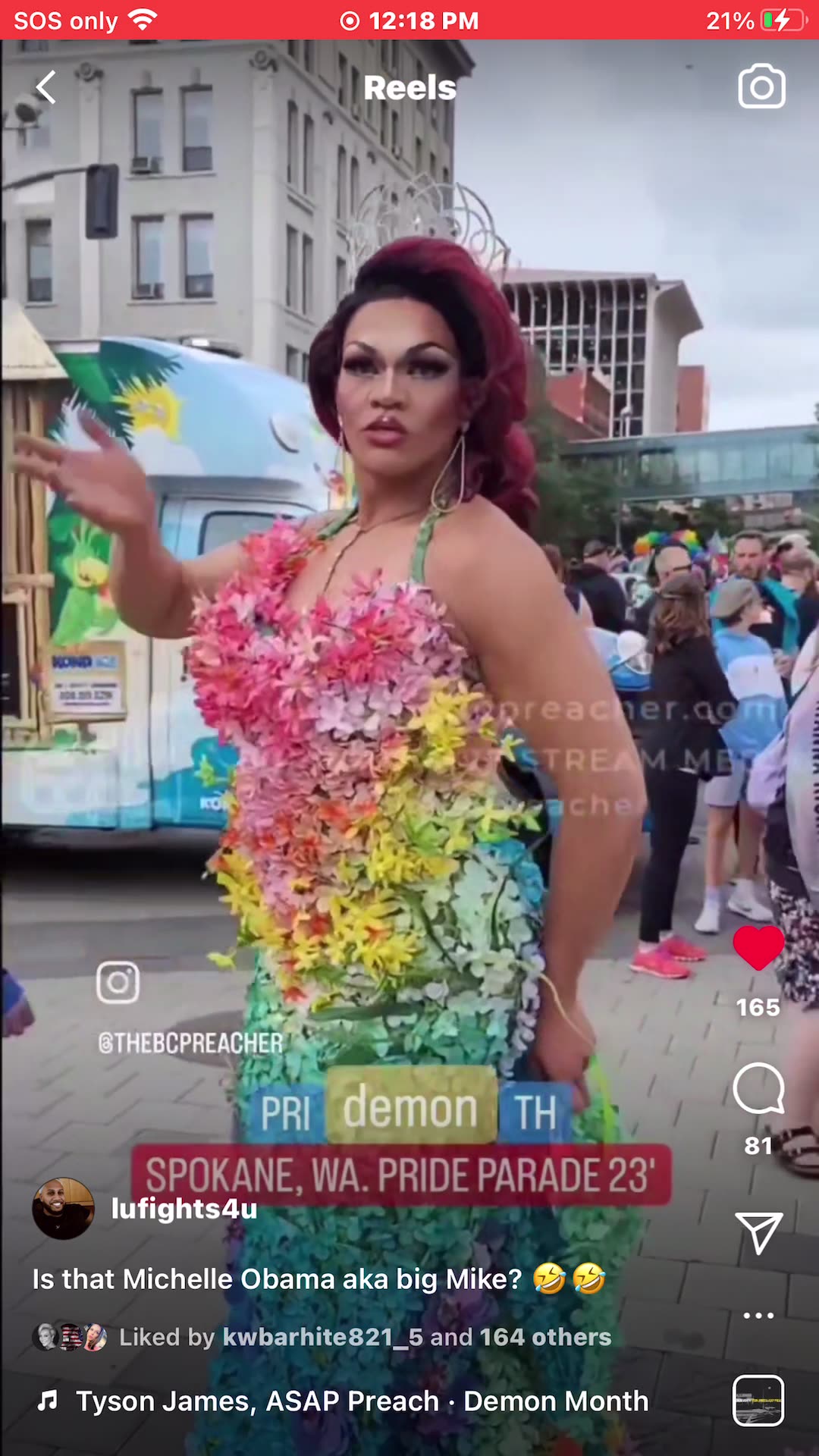
Task: Share this reel via the paper plane icon
Action: click(x=758, y=1232)
